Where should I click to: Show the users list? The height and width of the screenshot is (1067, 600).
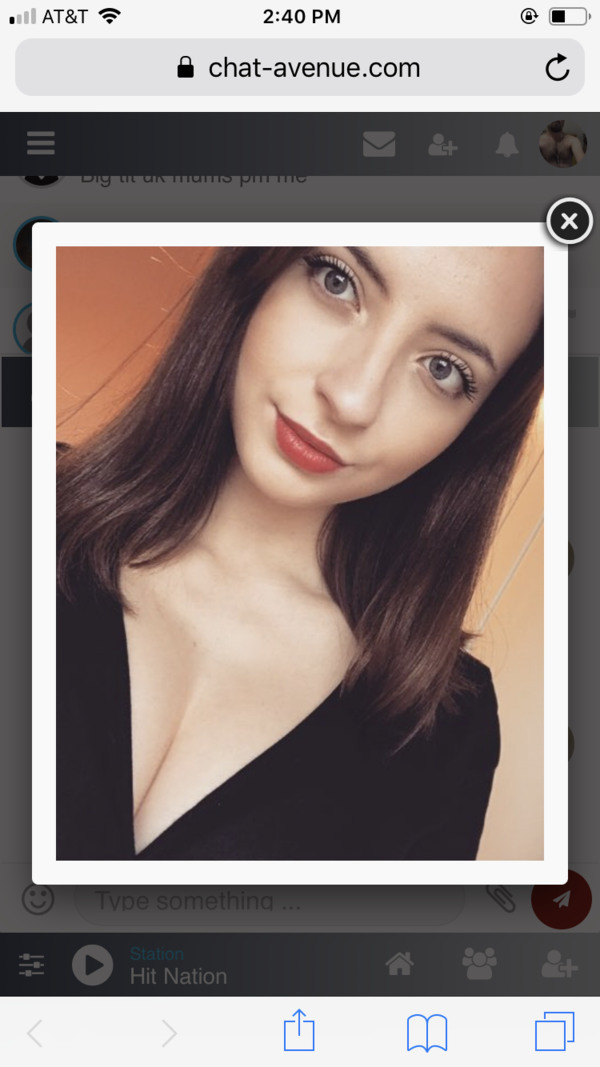point(479,964)
